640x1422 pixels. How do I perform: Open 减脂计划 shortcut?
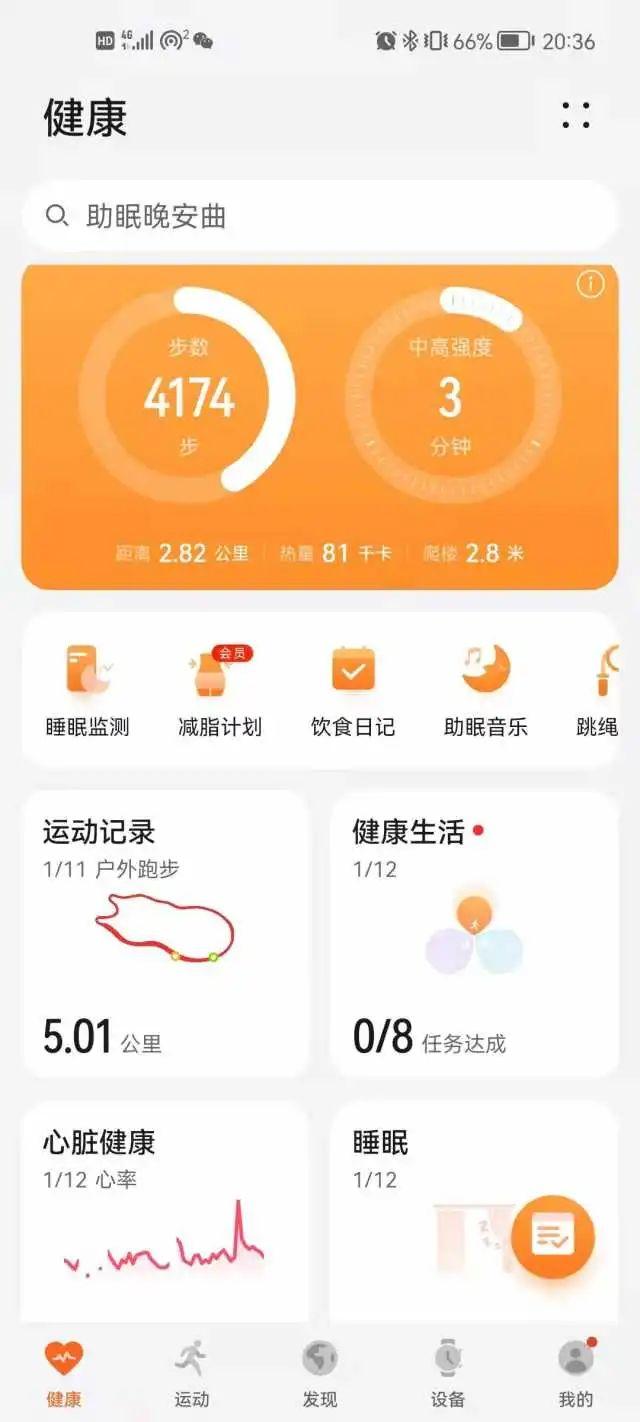click(x=220, y=690)
